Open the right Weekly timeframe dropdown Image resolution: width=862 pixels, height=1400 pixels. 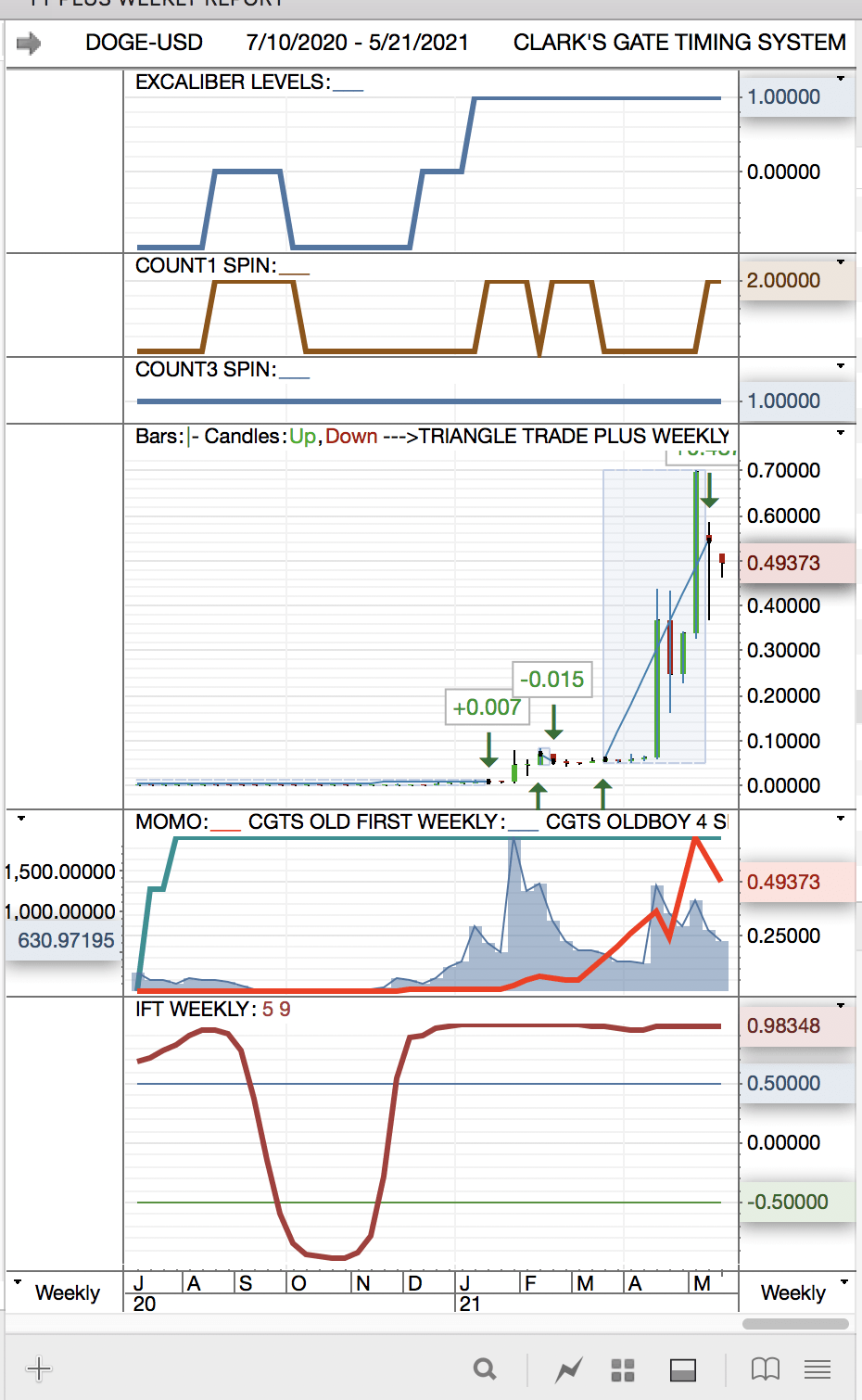pos(843,1283)
